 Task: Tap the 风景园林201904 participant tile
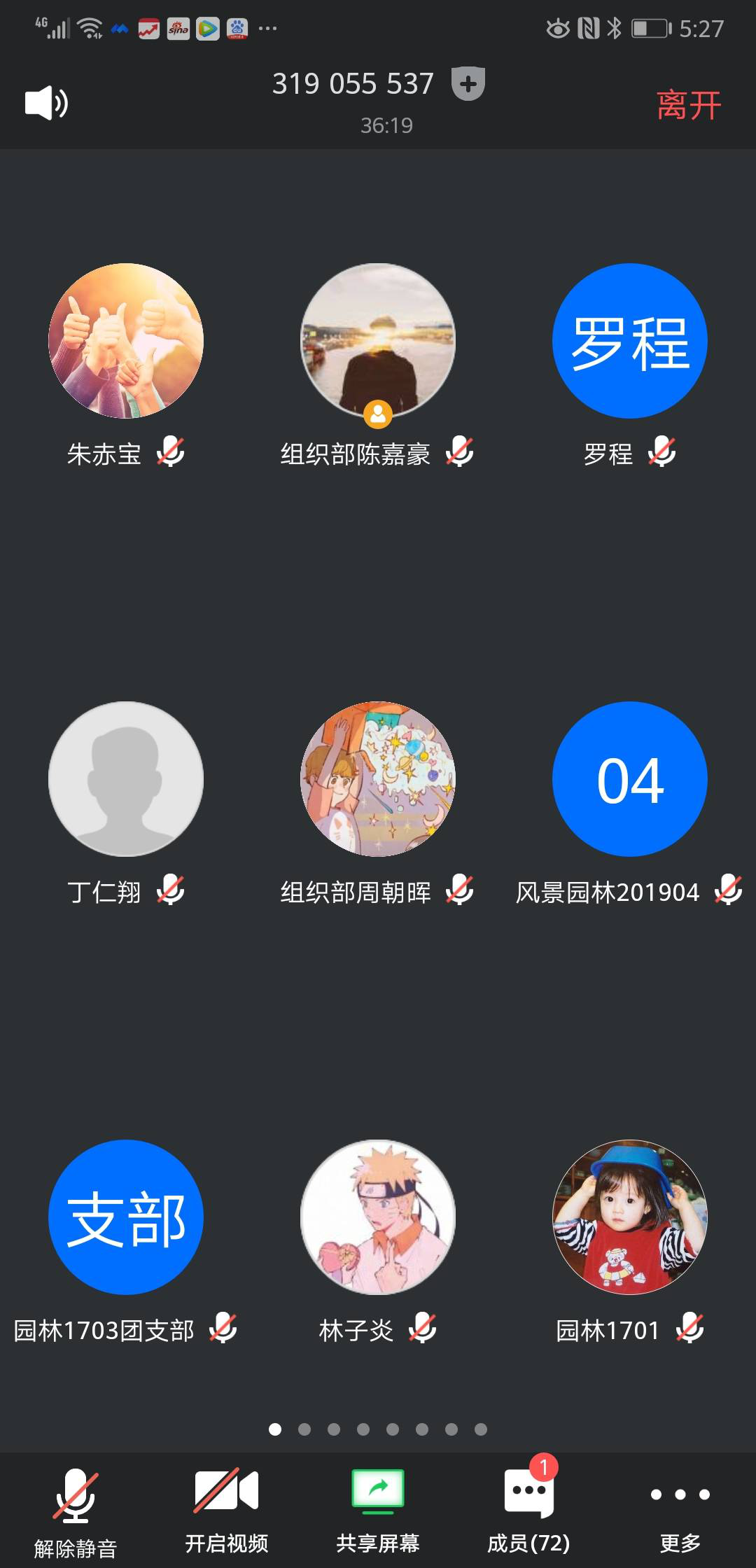630,779
